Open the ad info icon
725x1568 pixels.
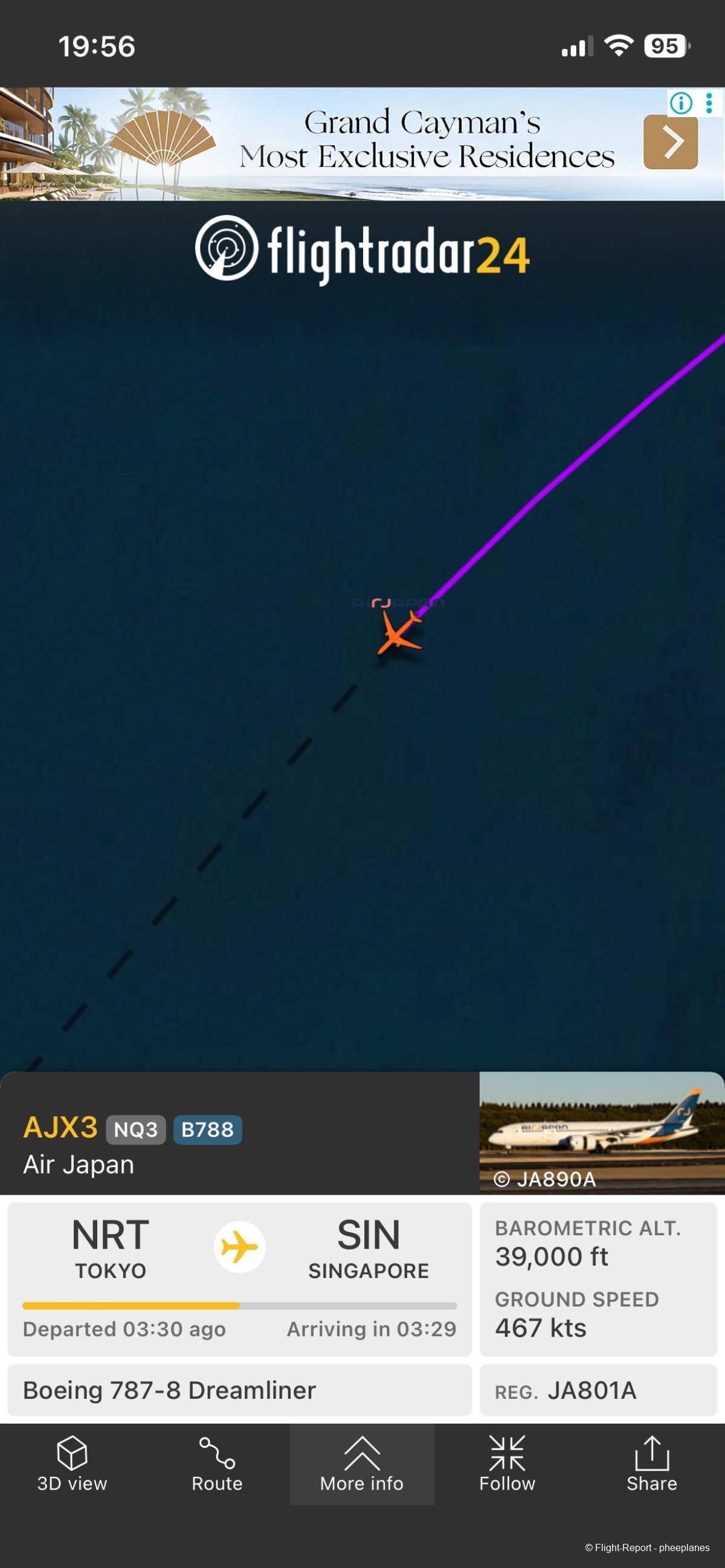pyautogui.click(x=680, y=103)
